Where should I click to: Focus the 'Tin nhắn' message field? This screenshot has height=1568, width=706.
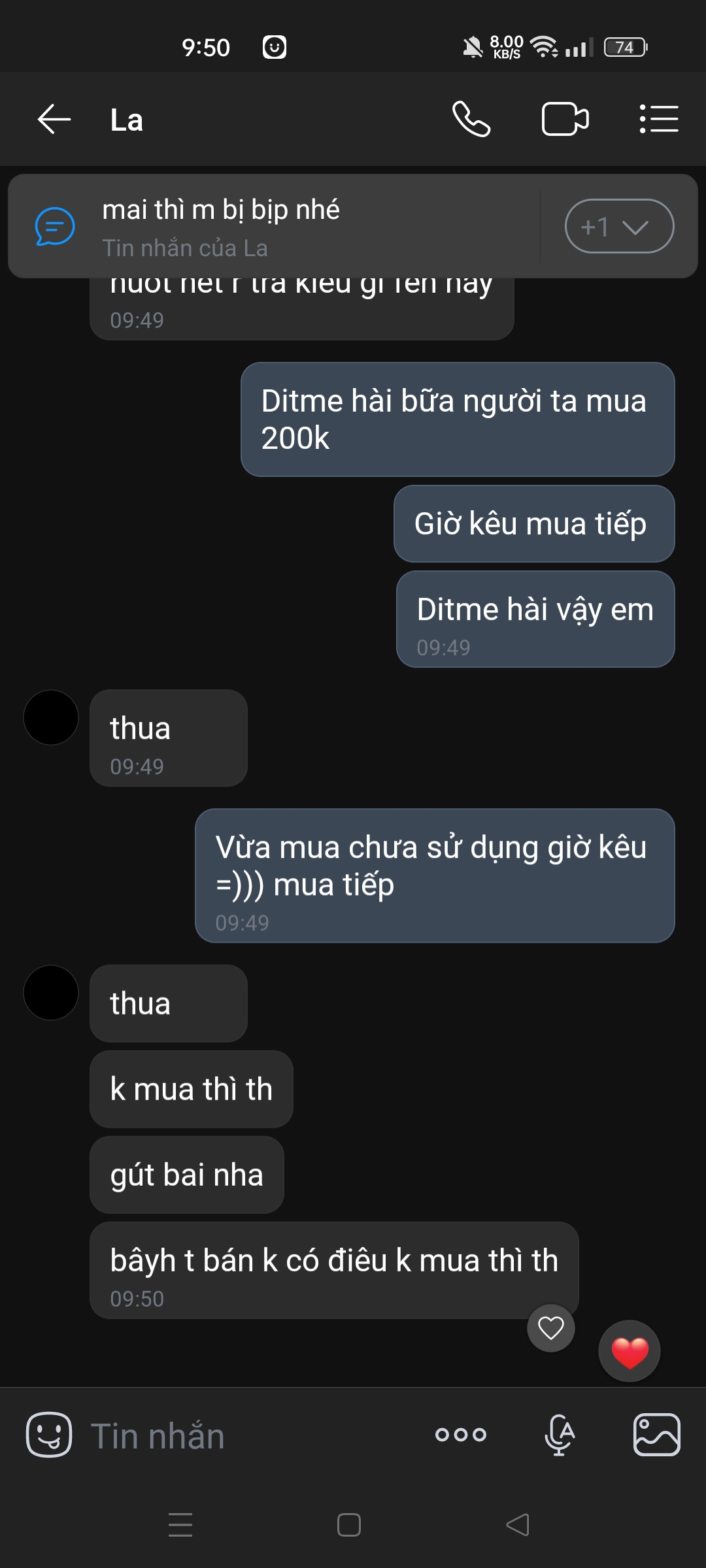[248, 1436]
